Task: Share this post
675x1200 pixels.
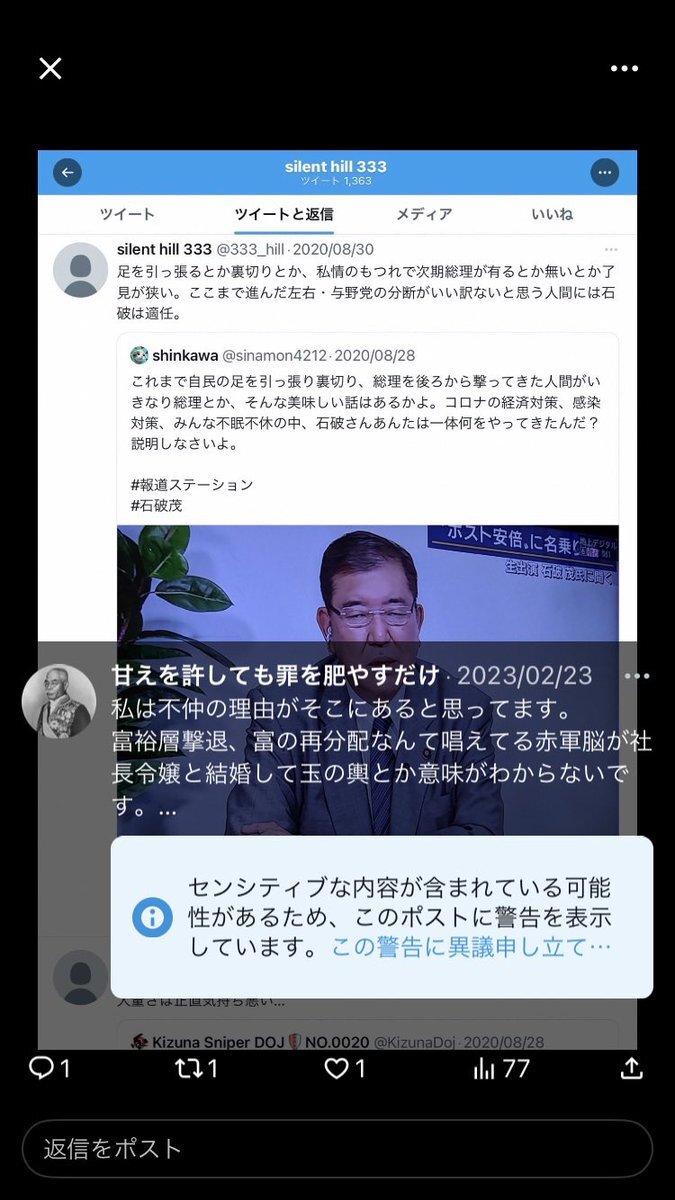Action: click(632, 1069)
